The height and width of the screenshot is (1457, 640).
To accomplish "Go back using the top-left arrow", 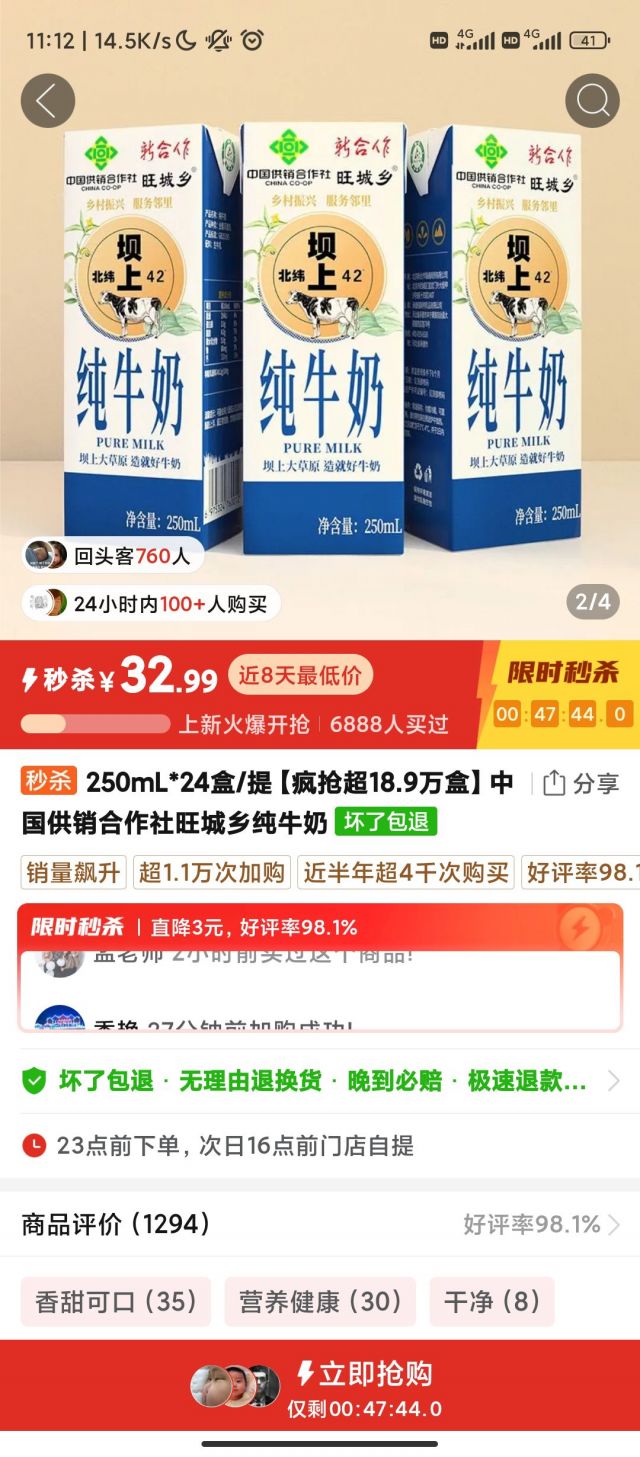I will [x=47, y=100].
